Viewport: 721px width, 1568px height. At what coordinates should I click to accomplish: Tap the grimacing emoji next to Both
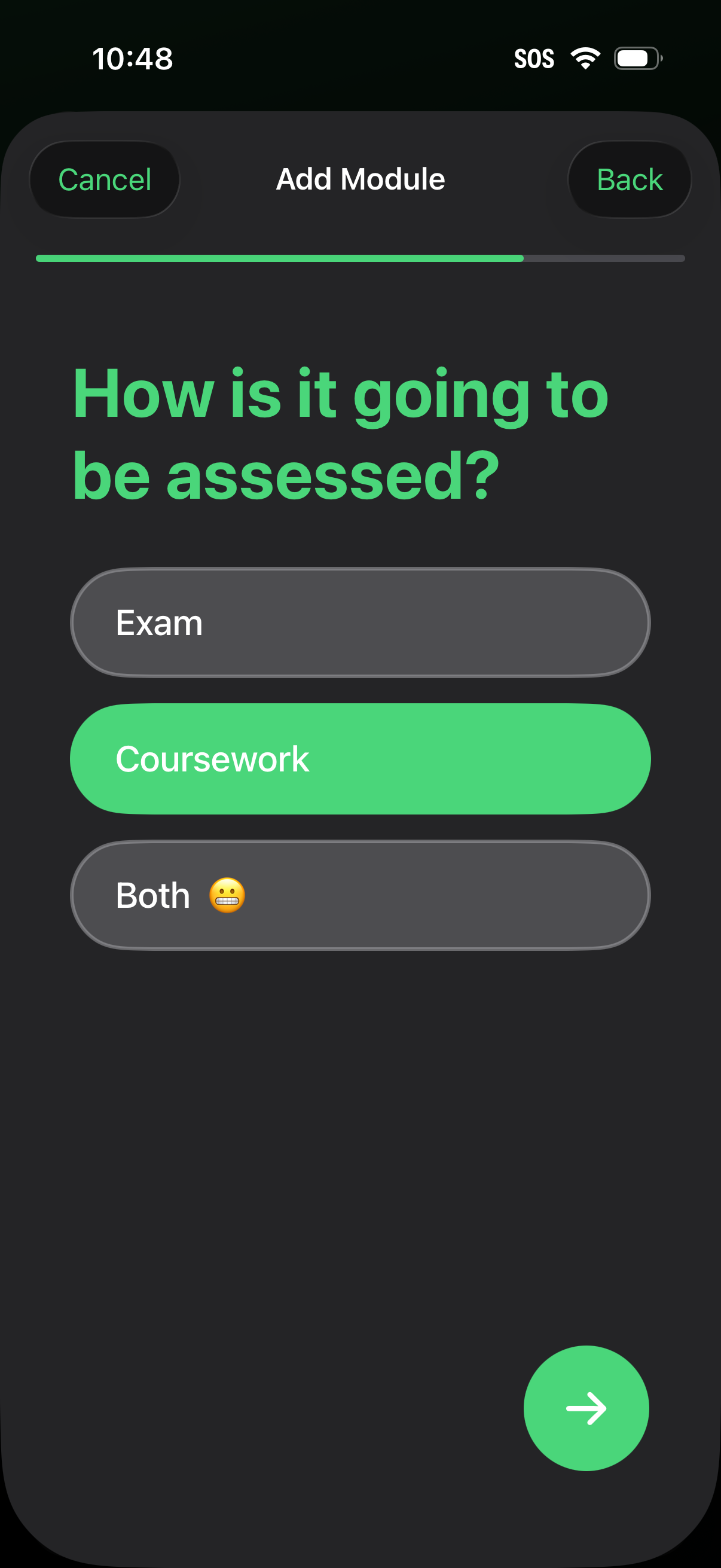[x=228, y=894]
